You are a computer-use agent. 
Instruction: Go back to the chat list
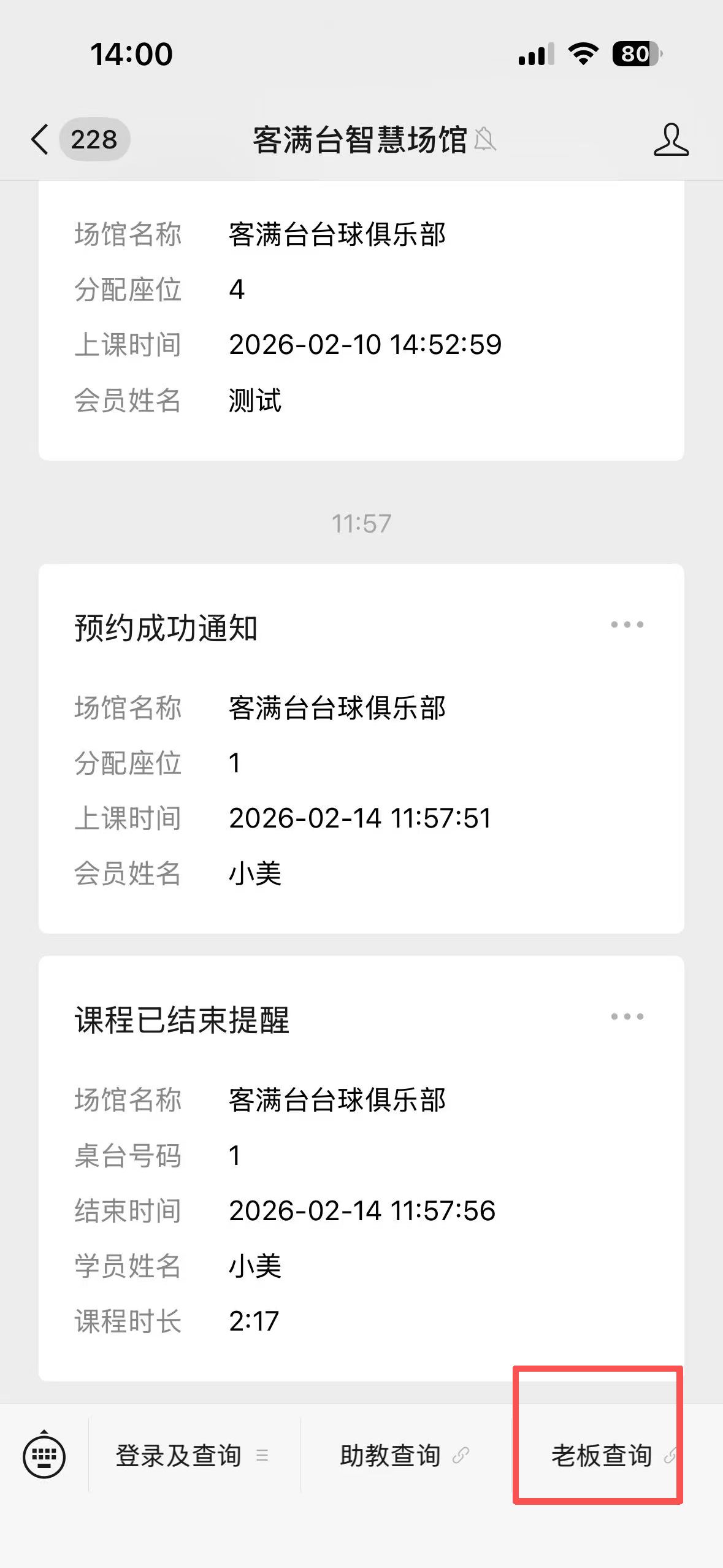[x=40, y=139]
